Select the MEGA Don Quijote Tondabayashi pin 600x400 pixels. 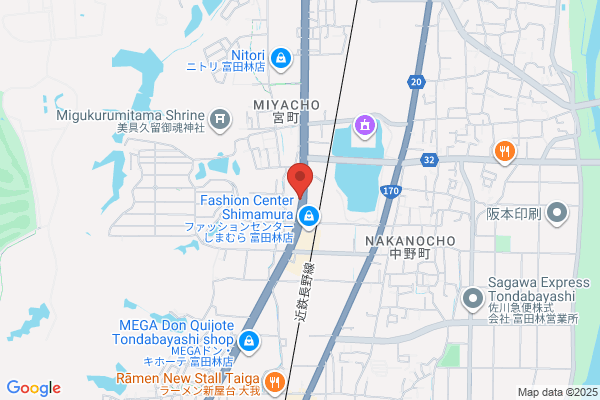coord(249,342)
